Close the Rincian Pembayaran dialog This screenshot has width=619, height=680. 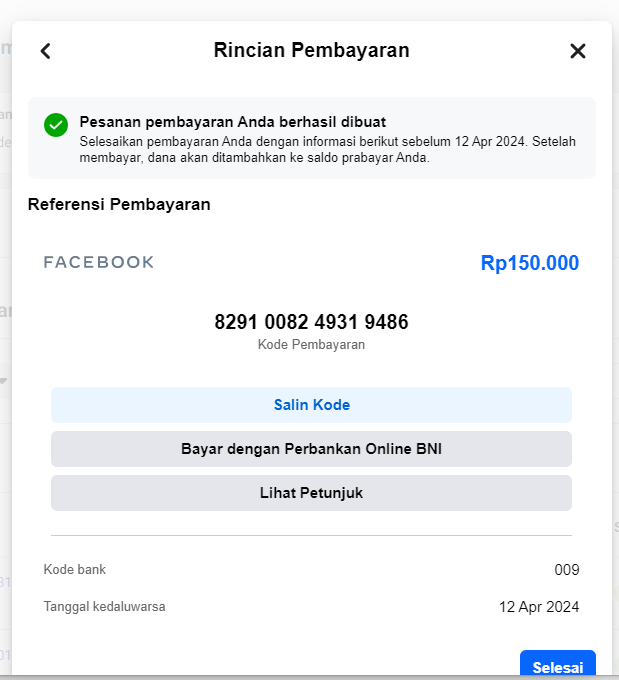pyautogui.click(x=577, y=51)
